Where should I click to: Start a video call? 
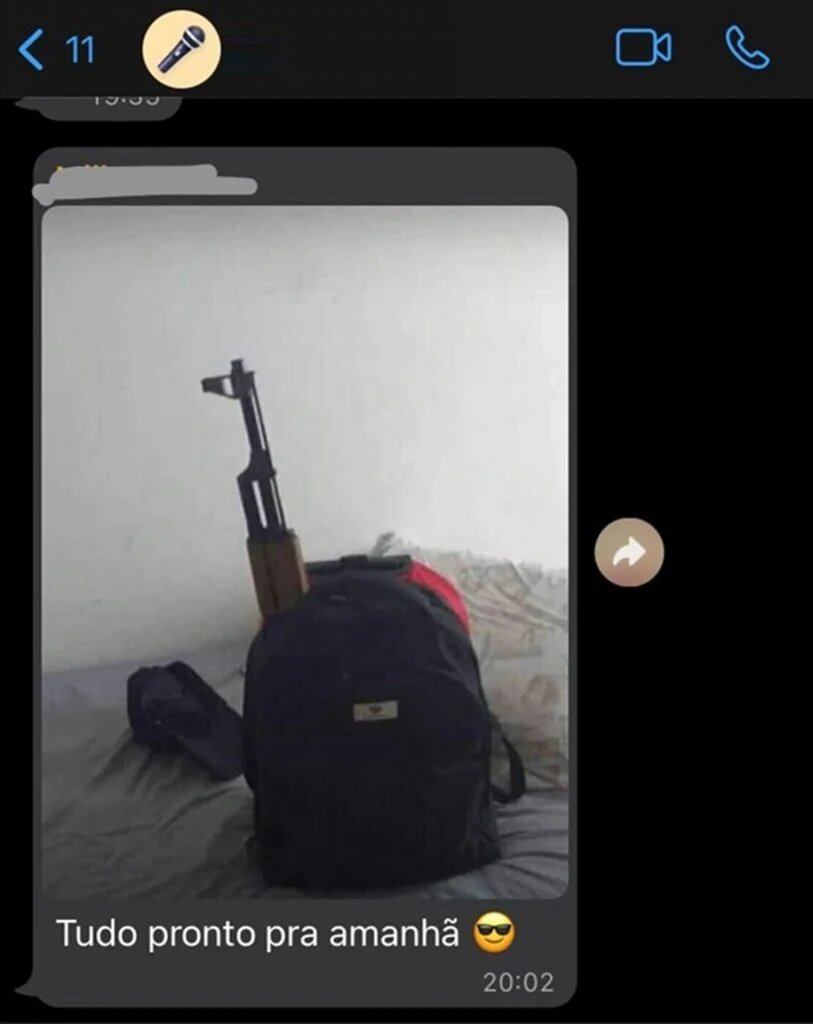pyautogui.click(x=643, y=48)
